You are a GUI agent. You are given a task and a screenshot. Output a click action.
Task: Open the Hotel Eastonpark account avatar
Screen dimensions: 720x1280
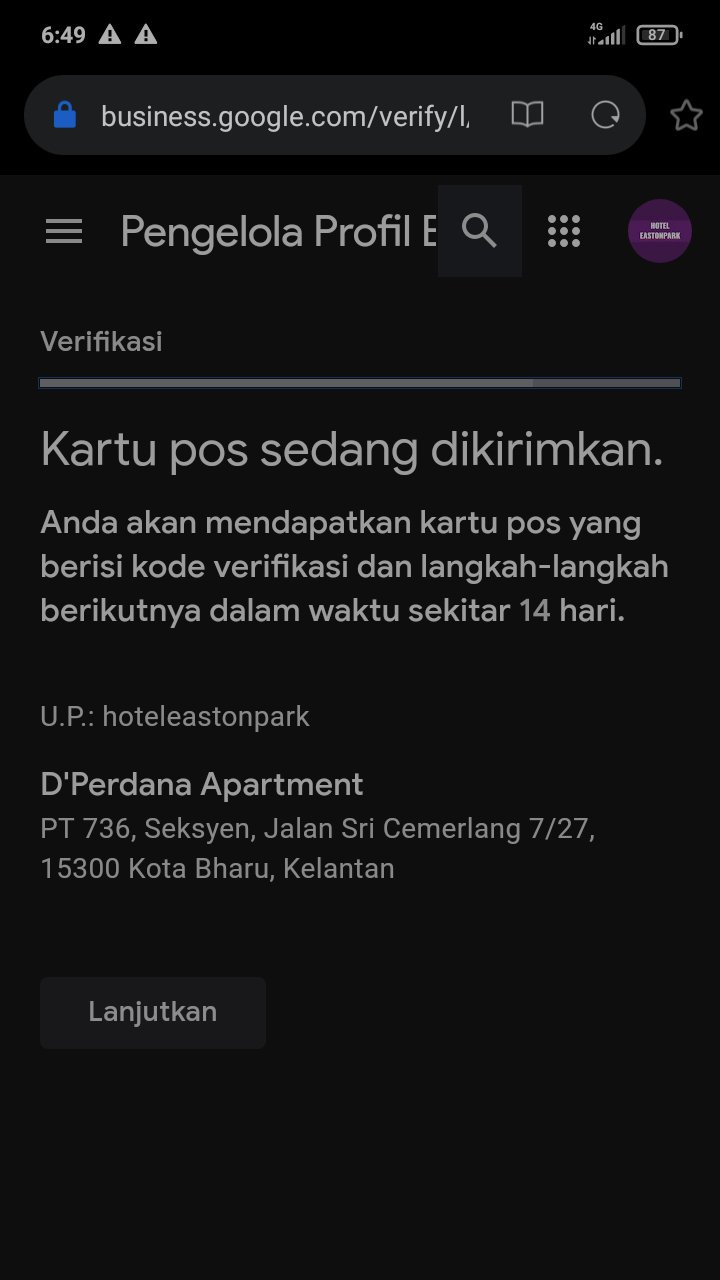659,231
